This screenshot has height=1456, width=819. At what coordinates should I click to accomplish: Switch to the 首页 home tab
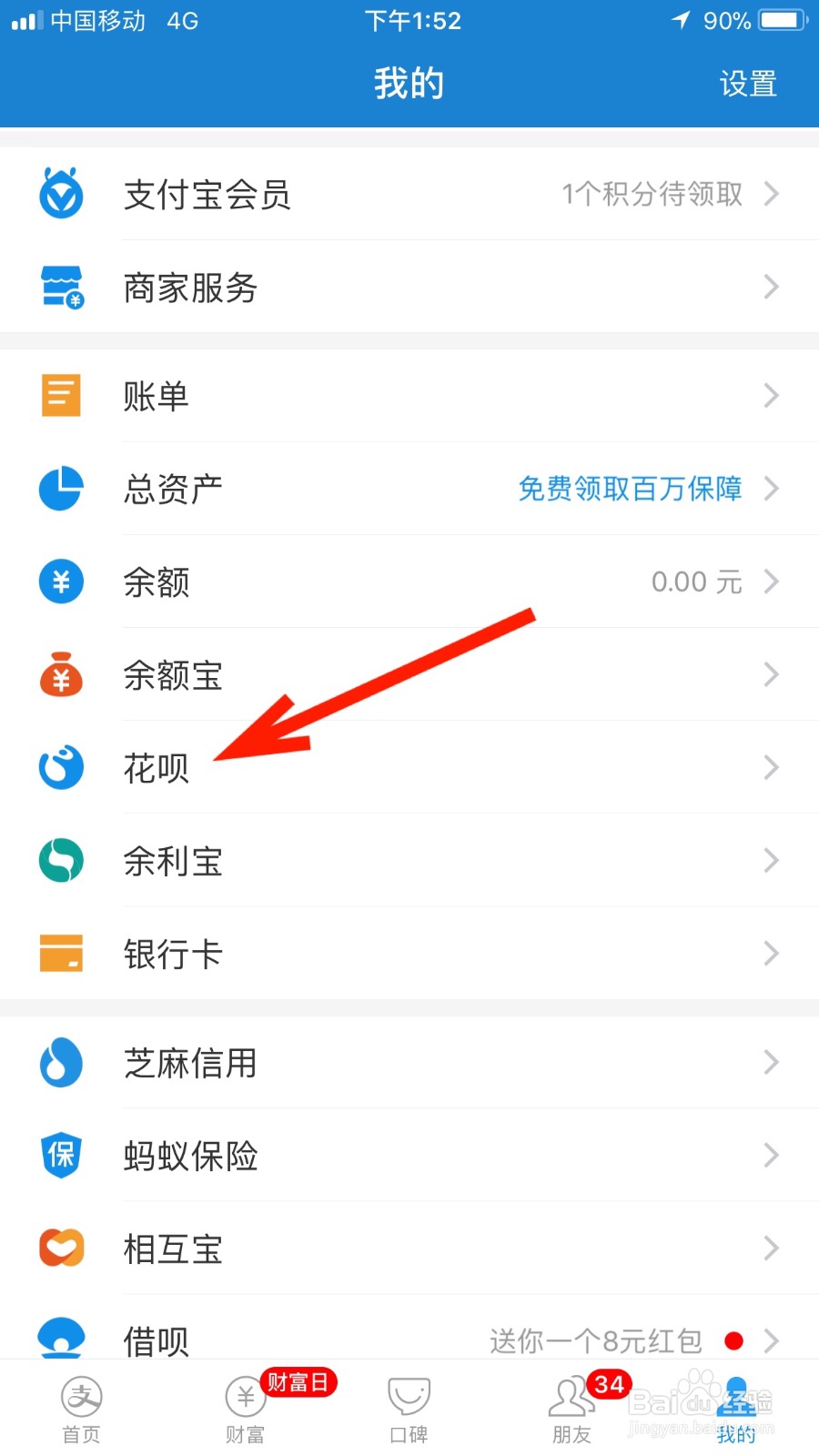click(x=81, y=1406)
